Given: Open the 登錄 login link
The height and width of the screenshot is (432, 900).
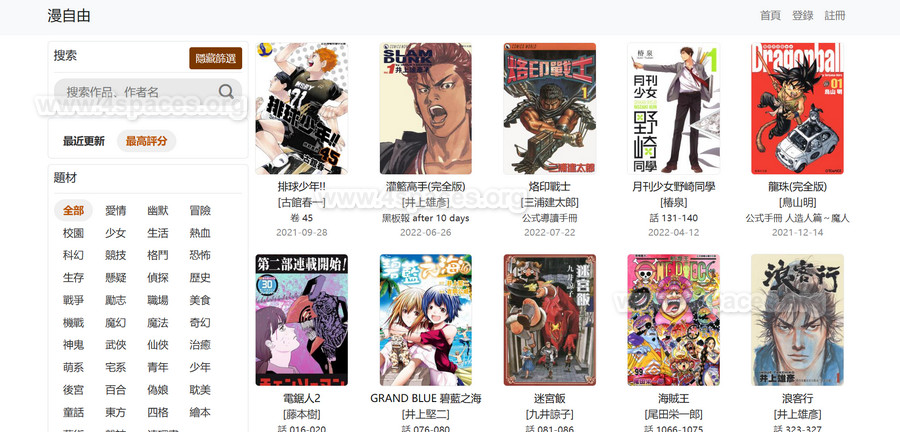Looking at the screenshot, I should pyautogui.click(x=802, y=15).
